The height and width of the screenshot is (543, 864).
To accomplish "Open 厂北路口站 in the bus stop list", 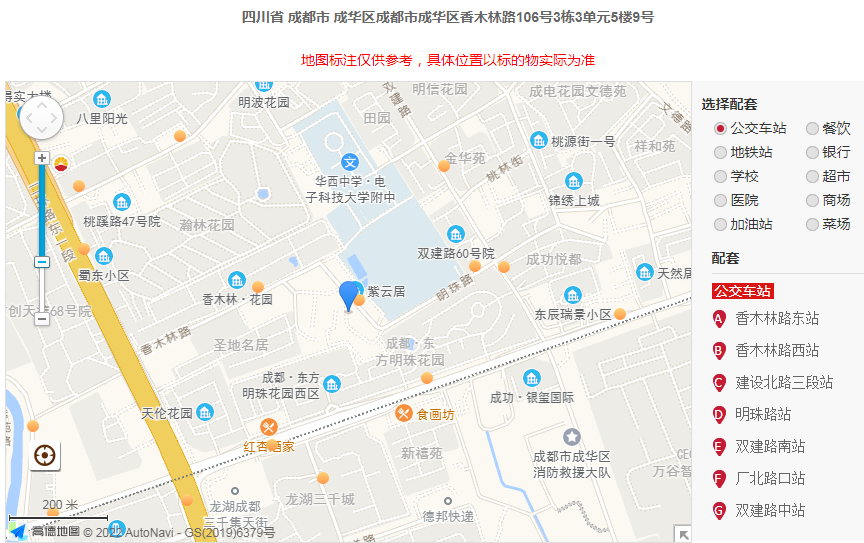I will [x=770, y=478].
